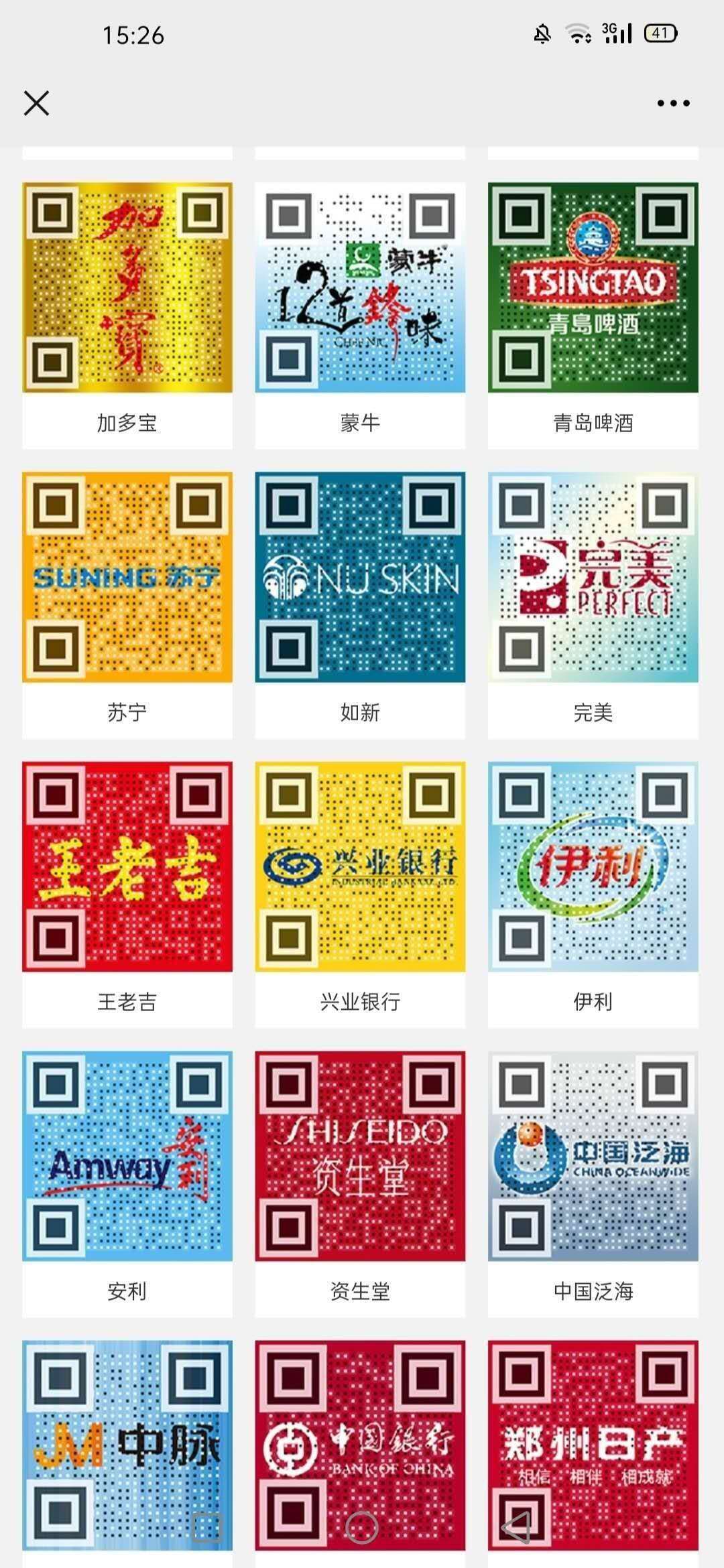Select the 伊利 QR template

(593, 867)
